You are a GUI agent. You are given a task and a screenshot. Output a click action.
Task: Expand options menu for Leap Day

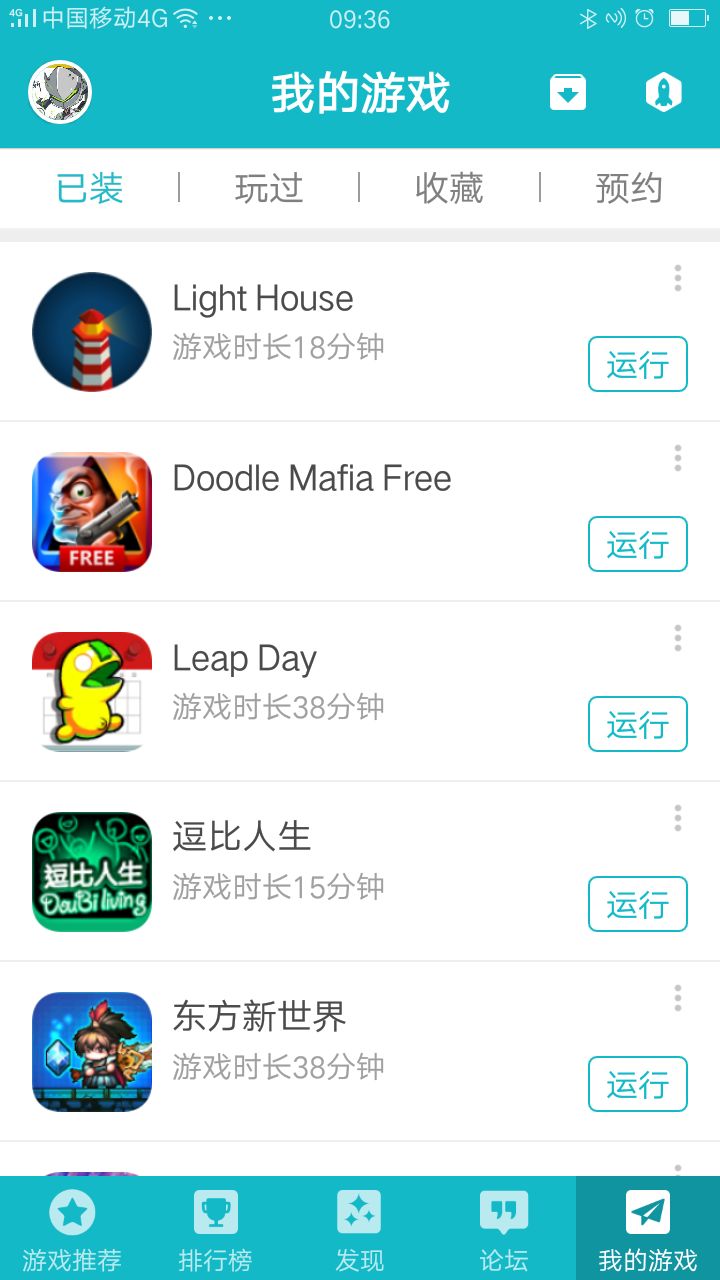point(676,639)
